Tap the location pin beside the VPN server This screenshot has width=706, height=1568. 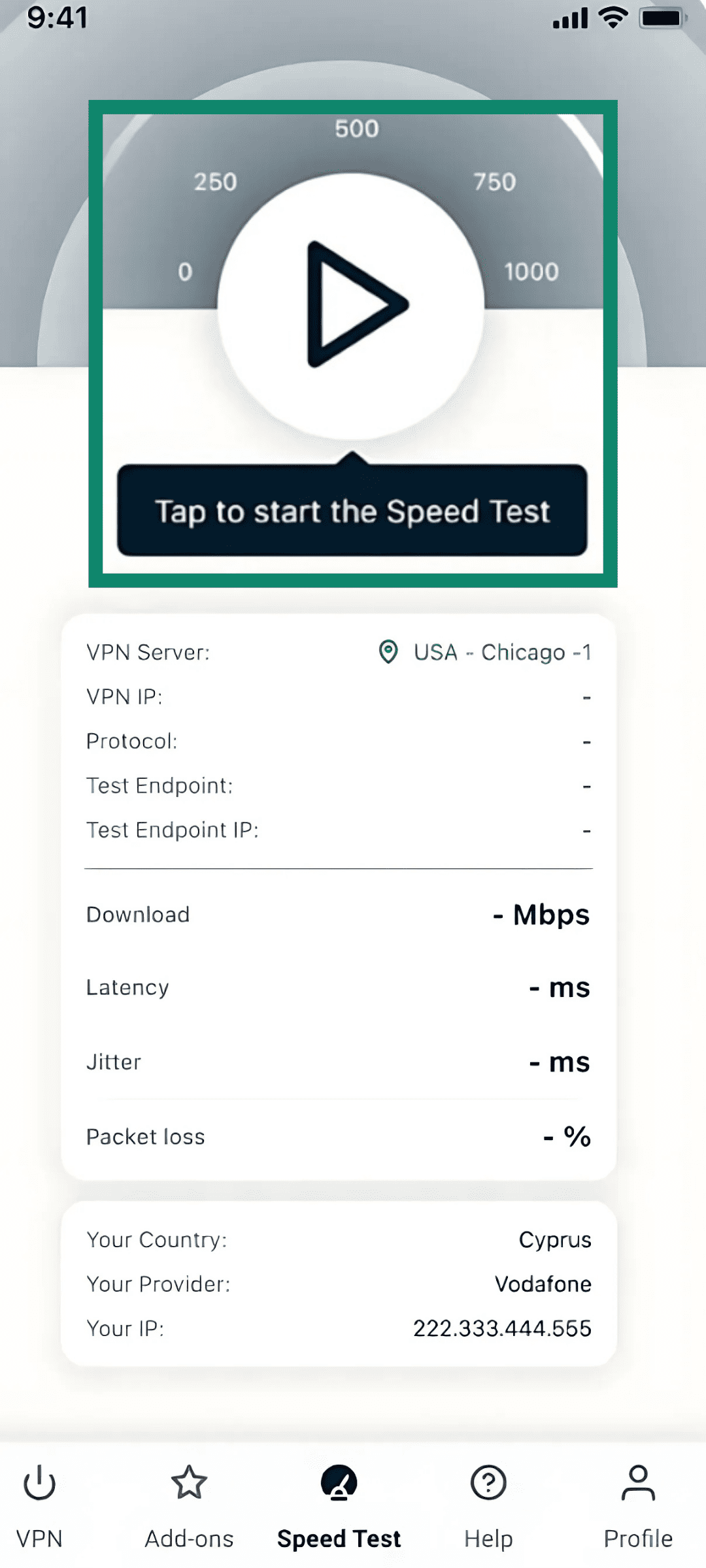(x=388, y=652)
